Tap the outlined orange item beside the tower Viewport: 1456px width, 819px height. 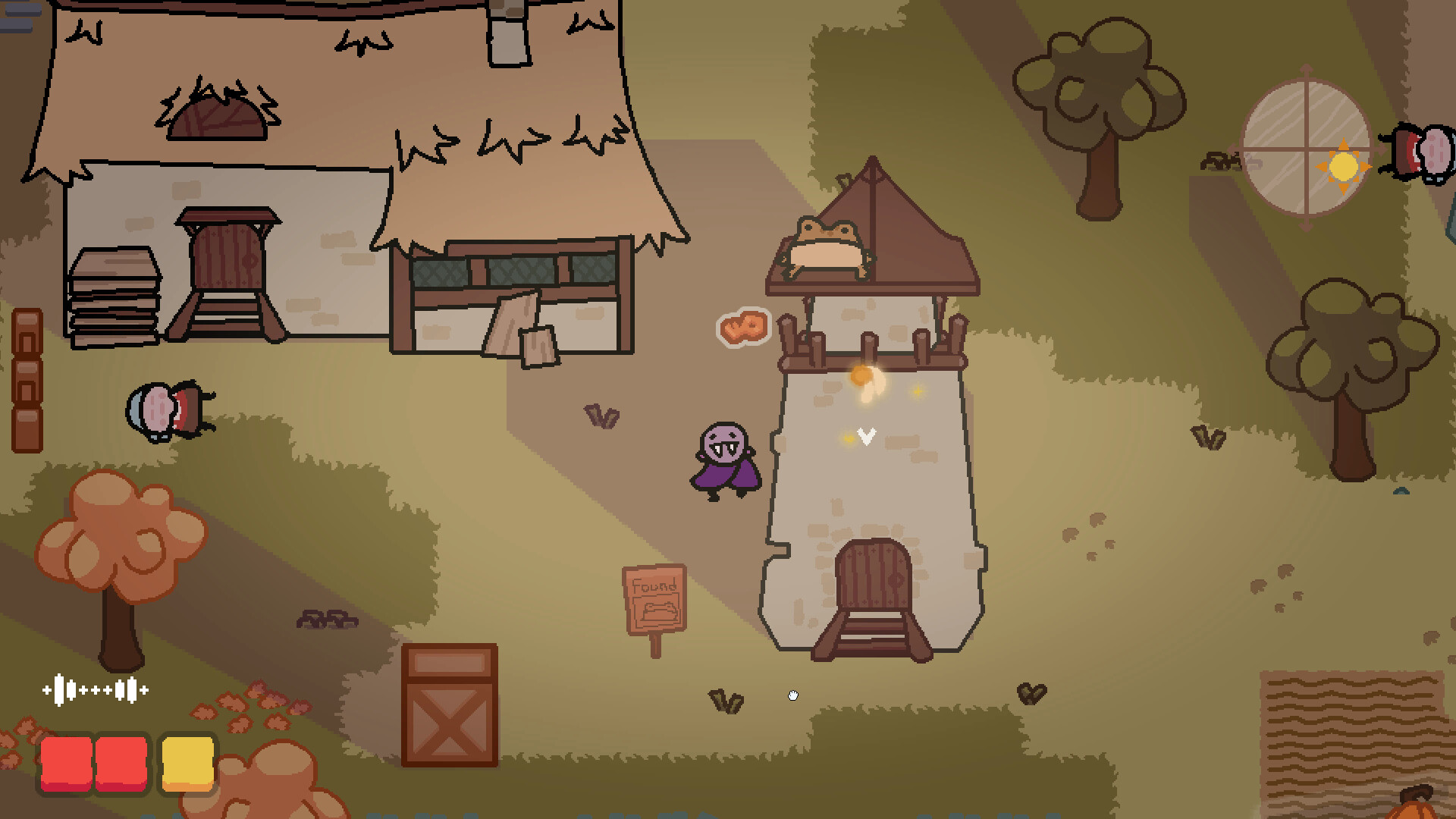(743, 328)
